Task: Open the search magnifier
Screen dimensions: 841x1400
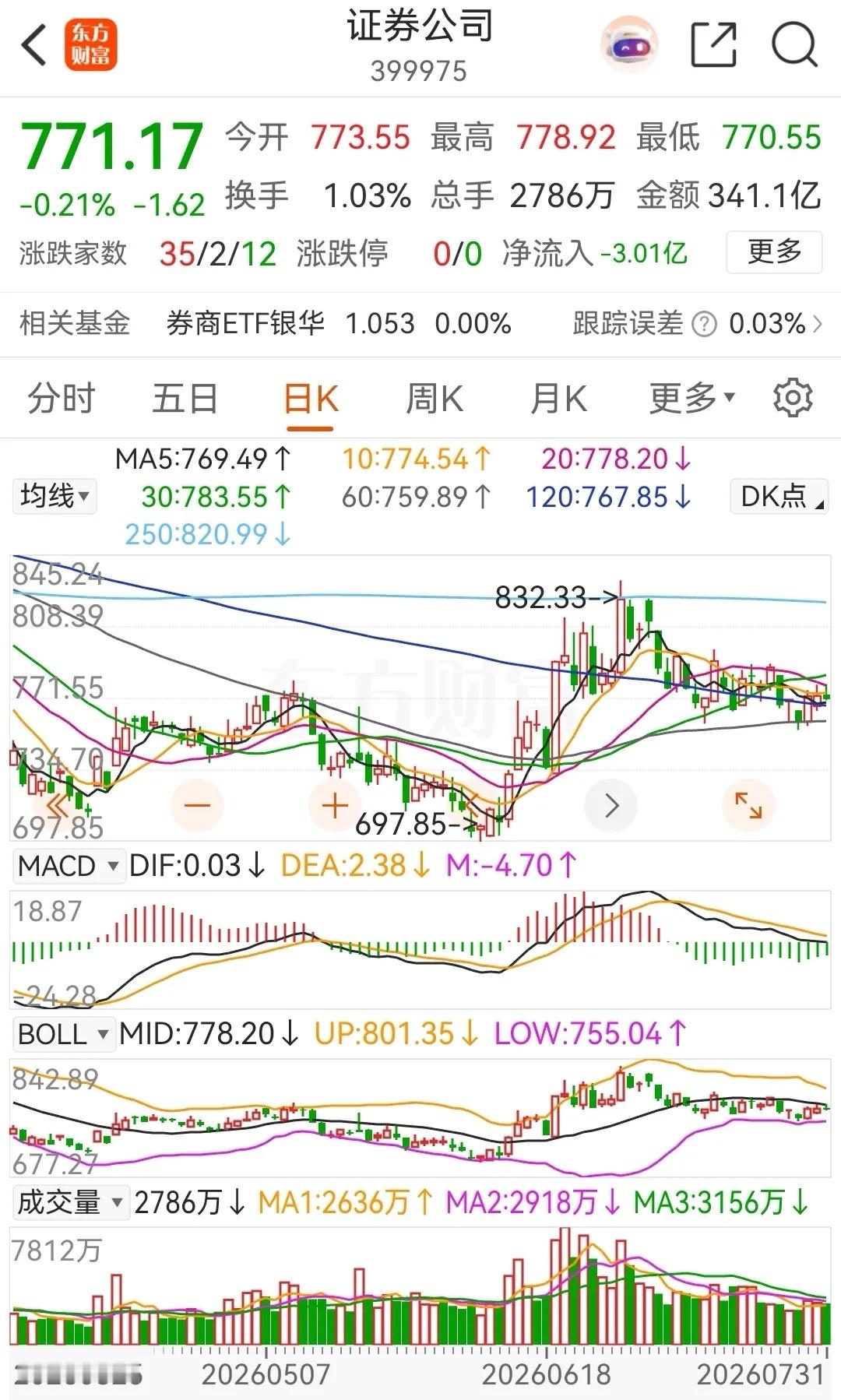Action: (x=794, y=45)
